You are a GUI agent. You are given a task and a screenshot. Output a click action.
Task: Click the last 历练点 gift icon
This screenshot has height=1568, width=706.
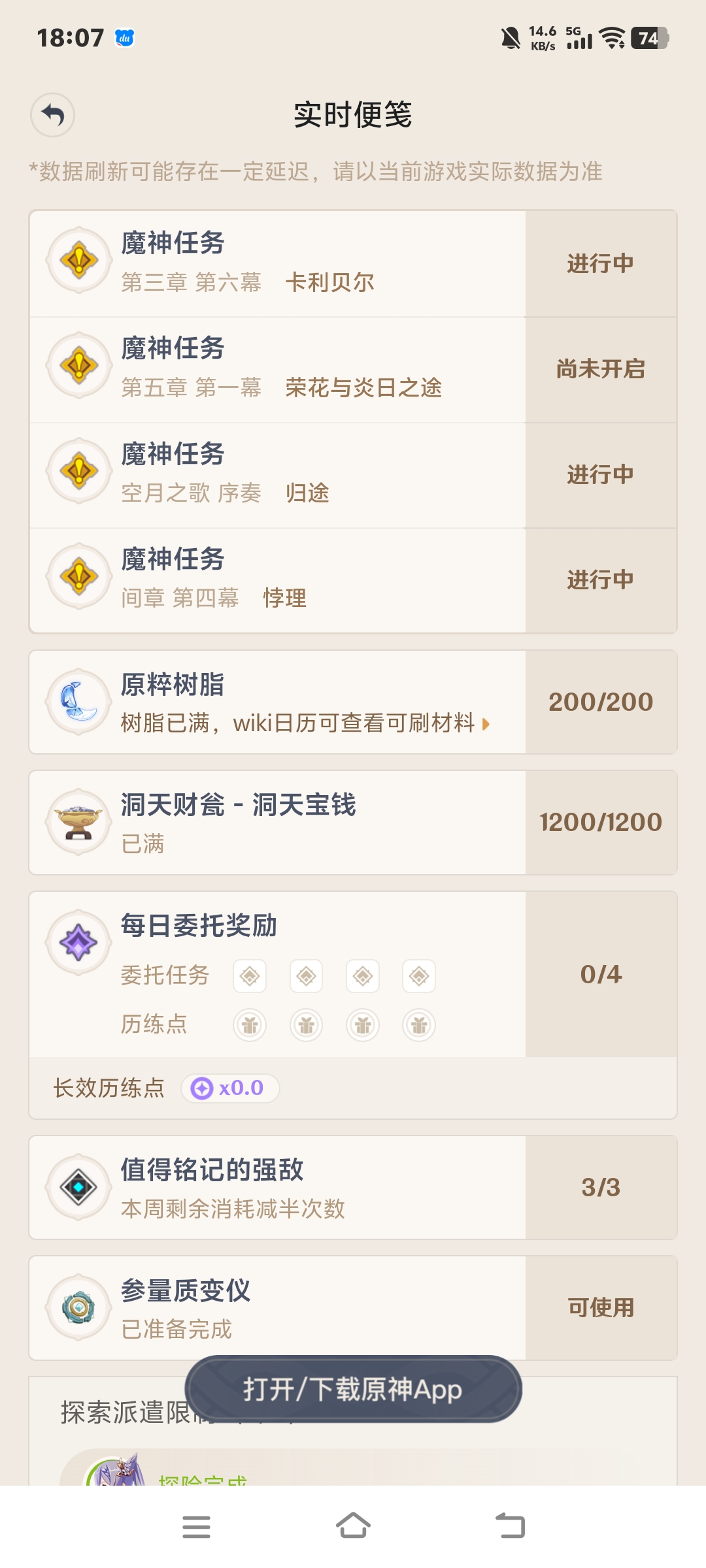point(418,1024)
